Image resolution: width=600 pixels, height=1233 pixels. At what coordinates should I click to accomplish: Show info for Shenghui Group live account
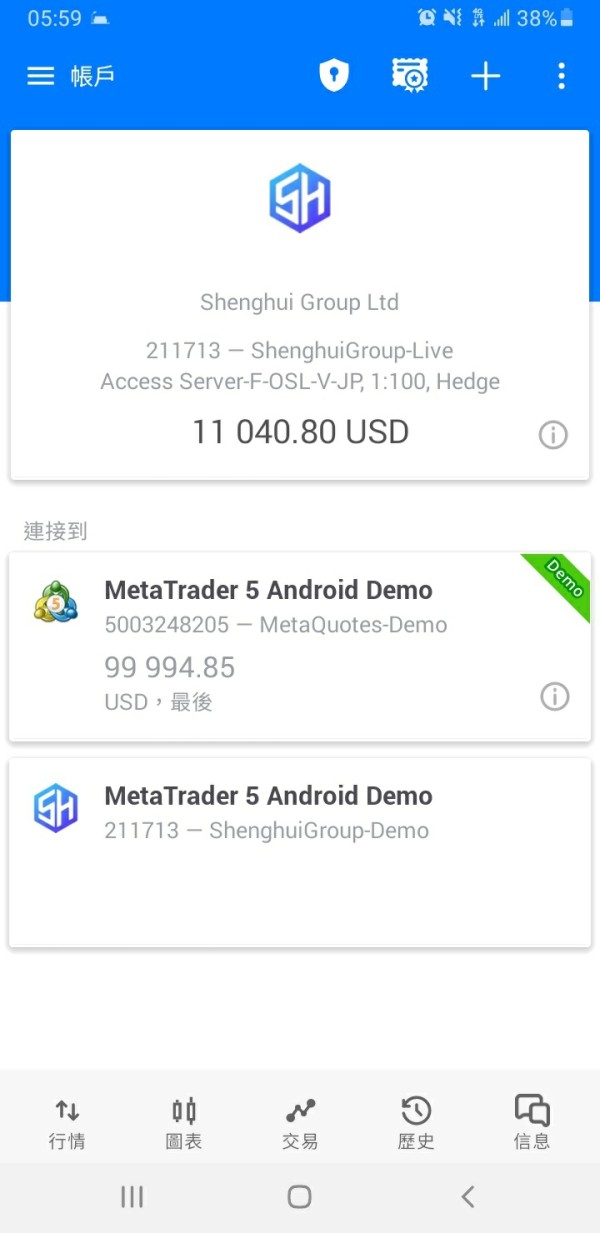pos(553,435)
